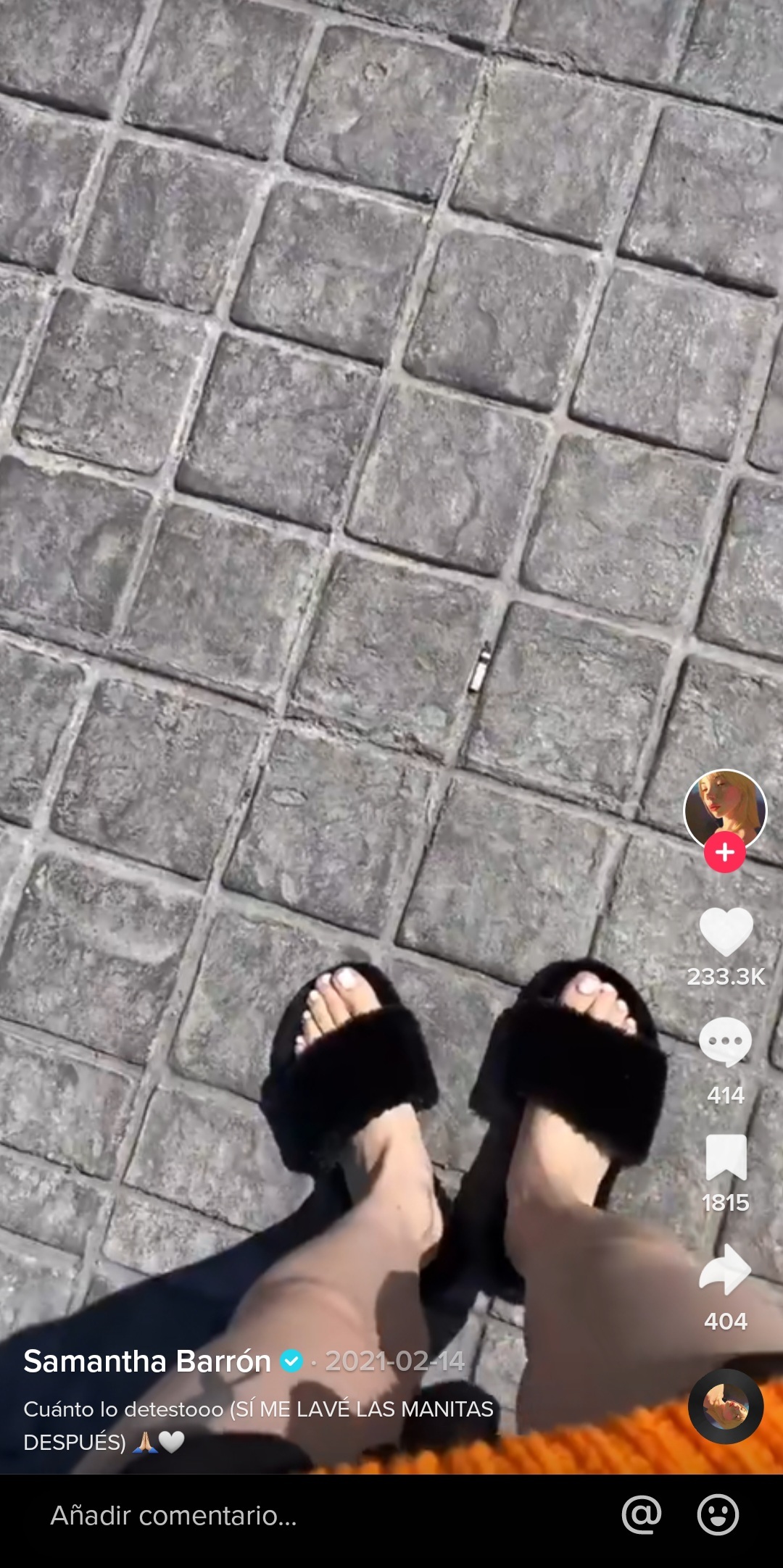Open the emoji picker
Viewport: 783px width, 1568px height.
(718, 1515)
